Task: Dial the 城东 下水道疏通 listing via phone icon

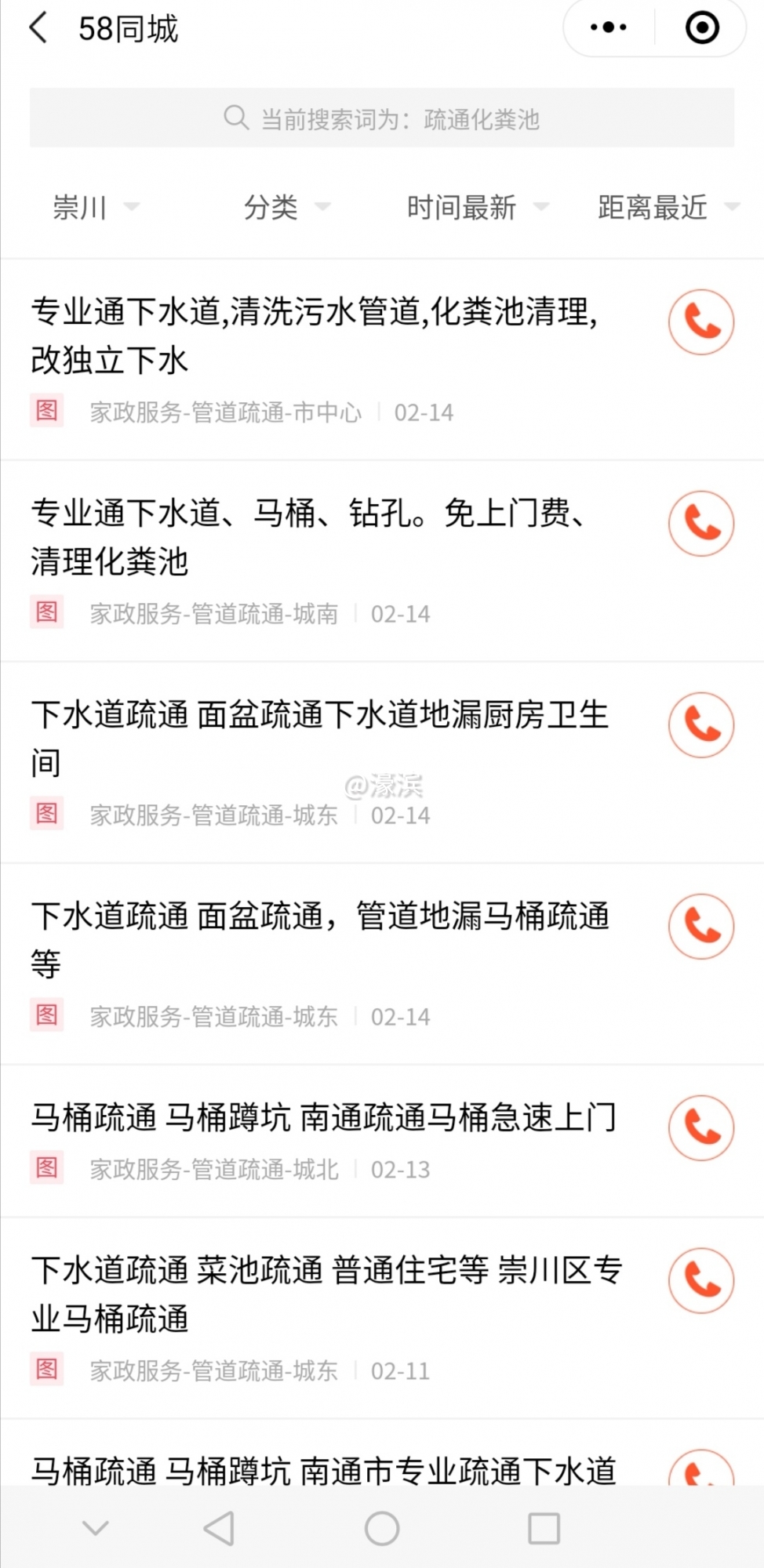Action: [x=700, y=724]
